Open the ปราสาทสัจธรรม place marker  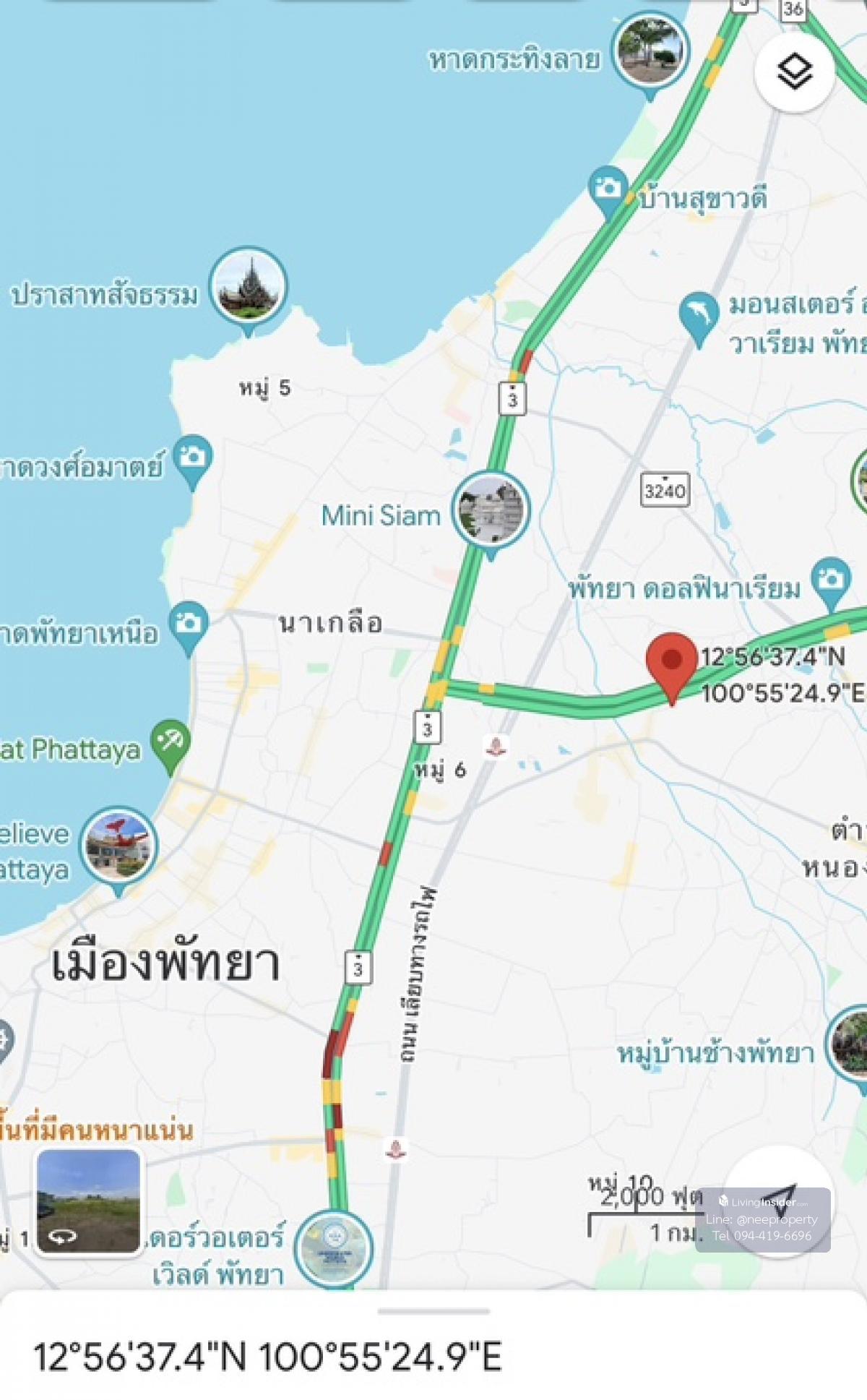(x=248, y=287)
